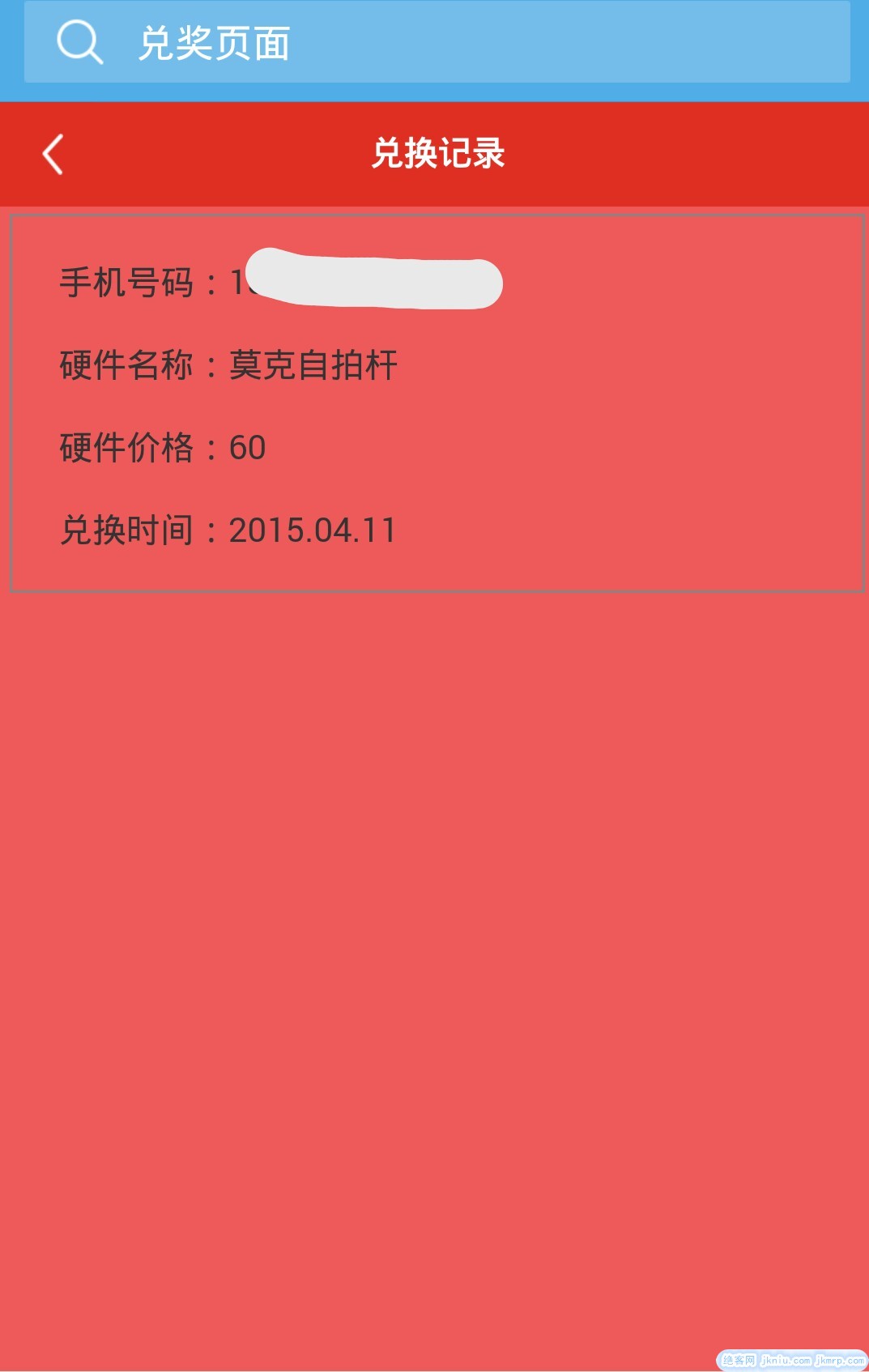Click the back navigation arrow on the red bar
Image resolution: width=869 pixels, height=1372 pixels.
(53, 153)
